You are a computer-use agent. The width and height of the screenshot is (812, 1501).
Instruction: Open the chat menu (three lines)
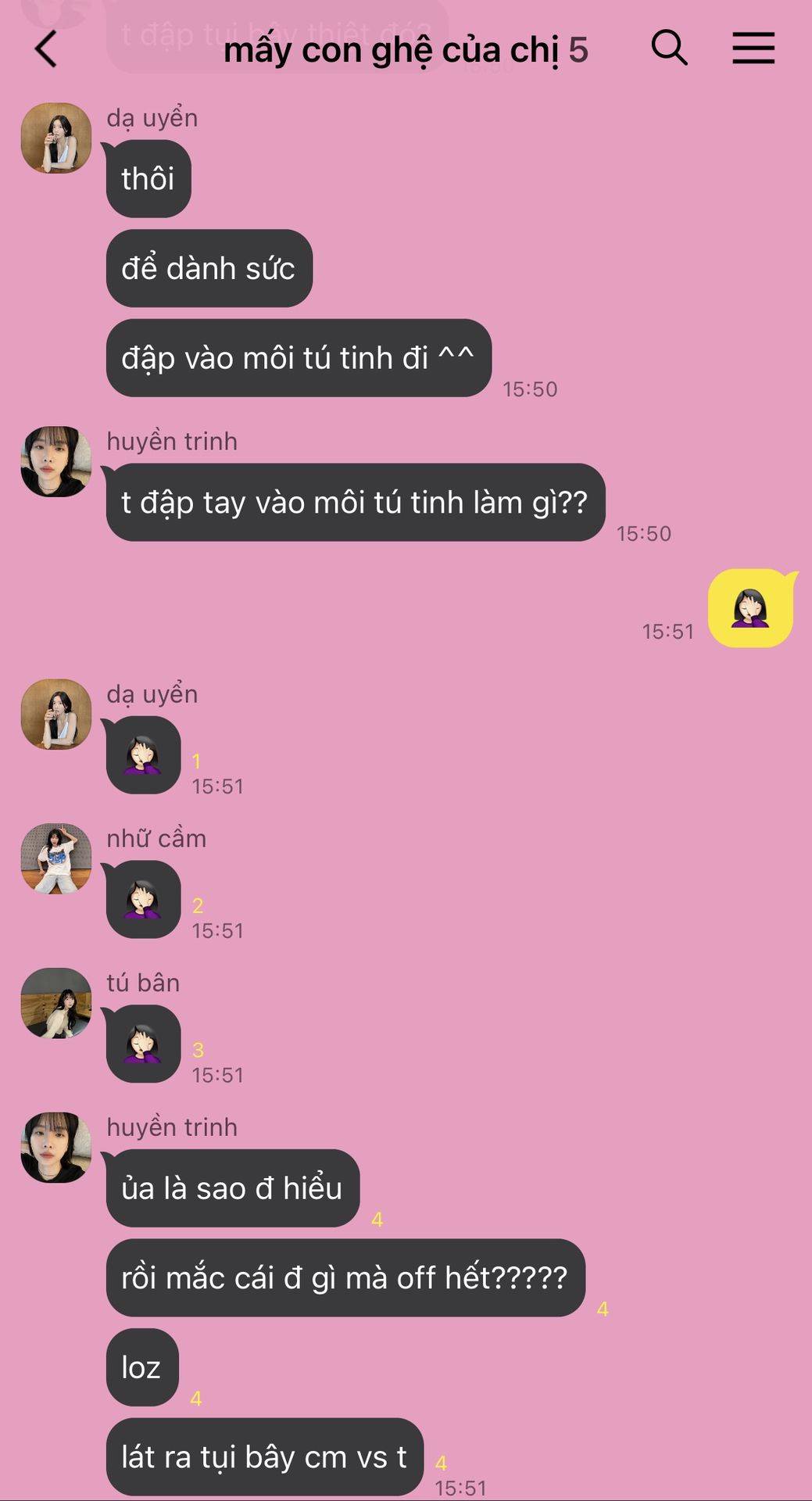[x=753, y=48]
